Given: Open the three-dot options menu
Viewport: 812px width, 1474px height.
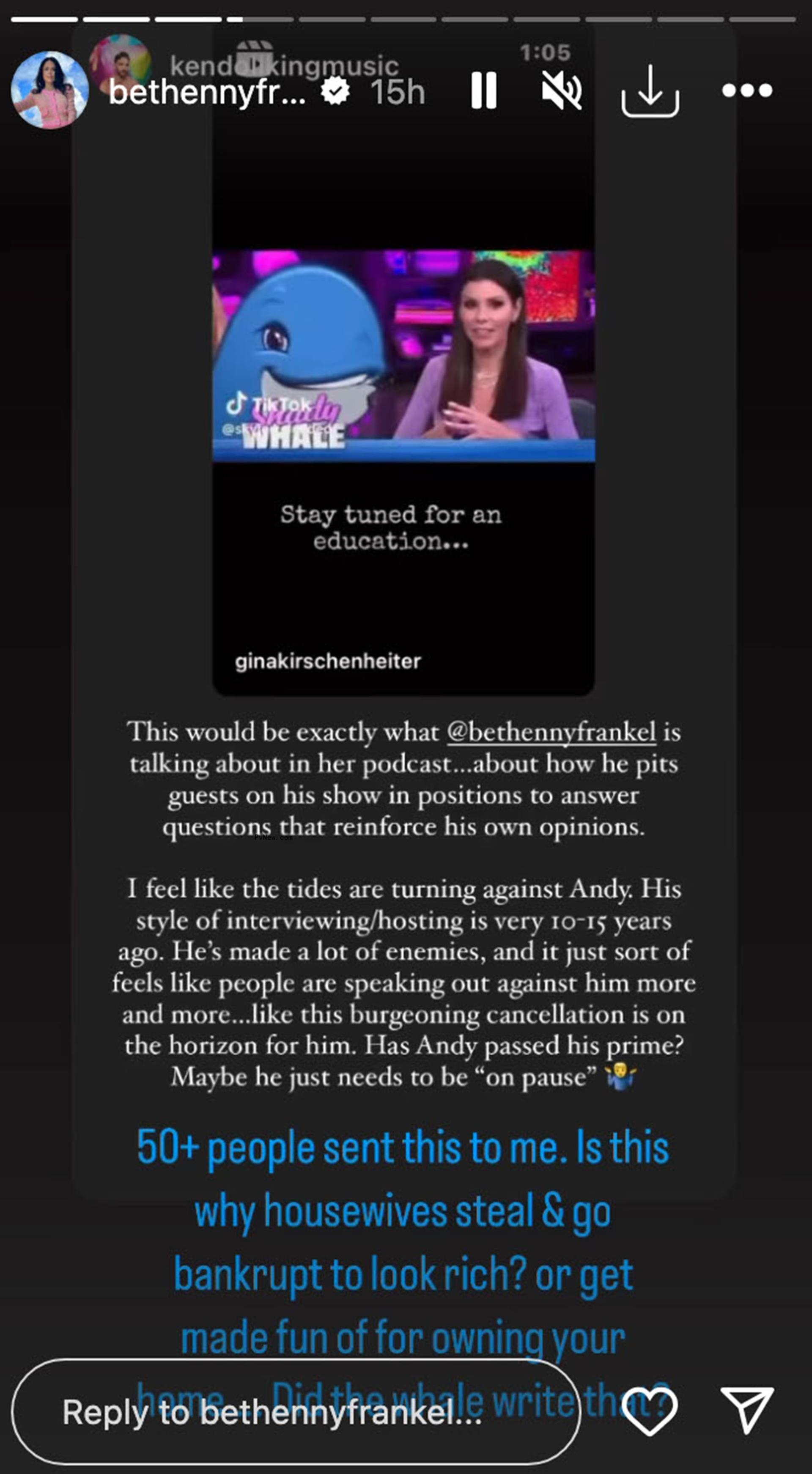Looking at the screenshot, I should coord(747,91).
